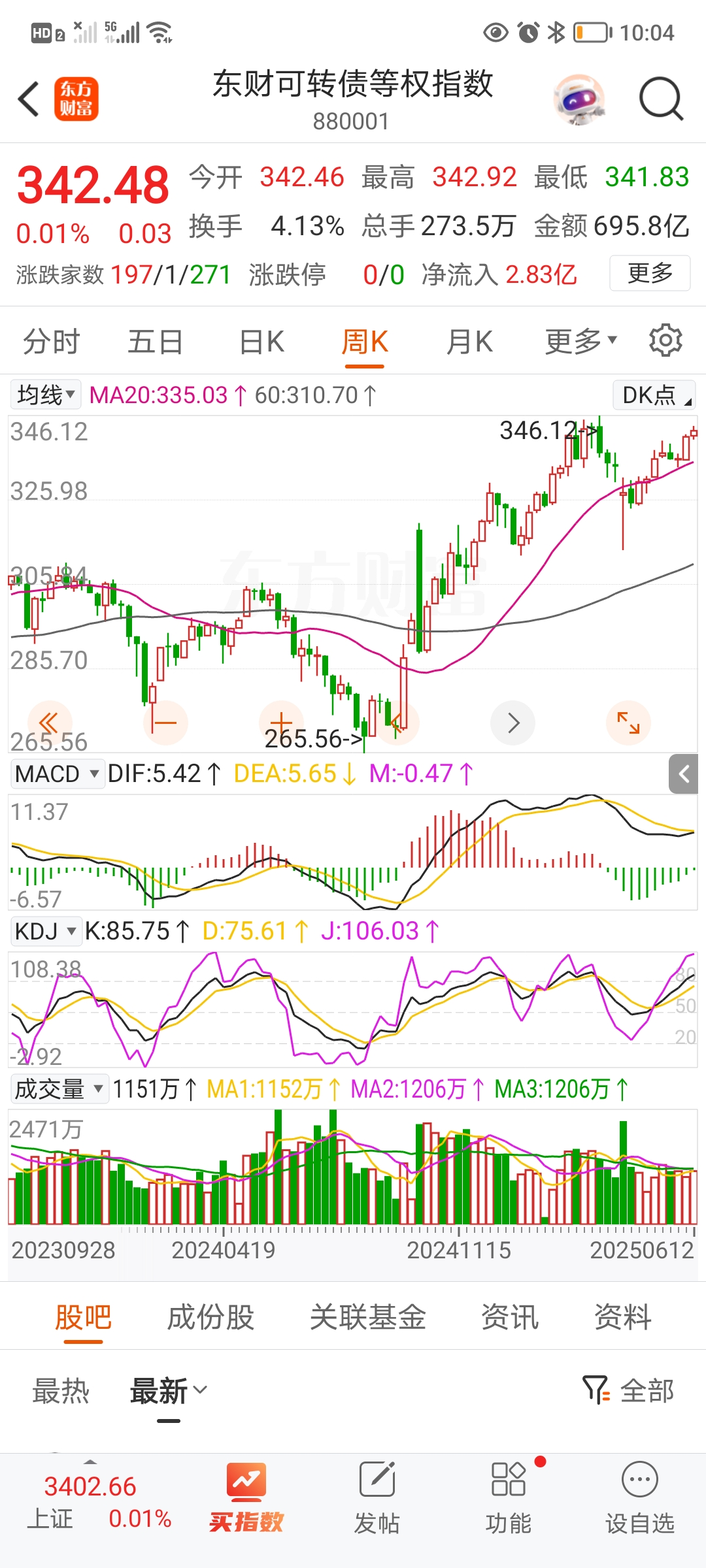Image resolution: width=706 pixels, height=1568 pixels.
Task: Tap 更多 to see more quote data
Action: pyautogui.click(x=650, y=273)
